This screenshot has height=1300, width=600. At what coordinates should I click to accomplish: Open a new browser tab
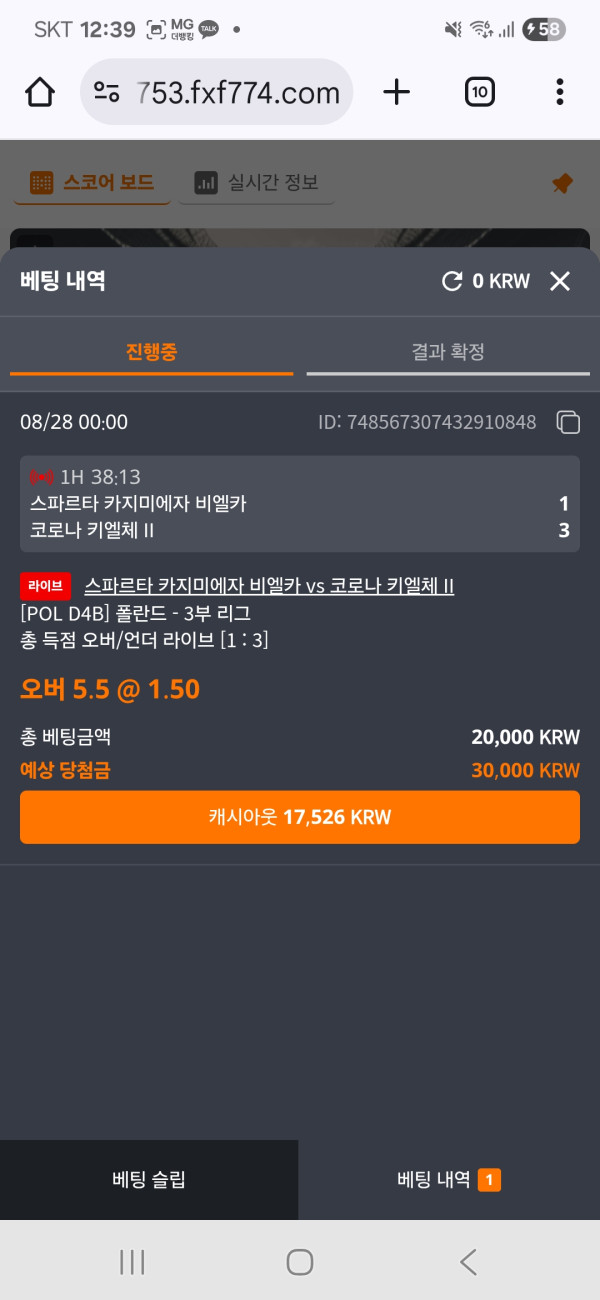397,93
